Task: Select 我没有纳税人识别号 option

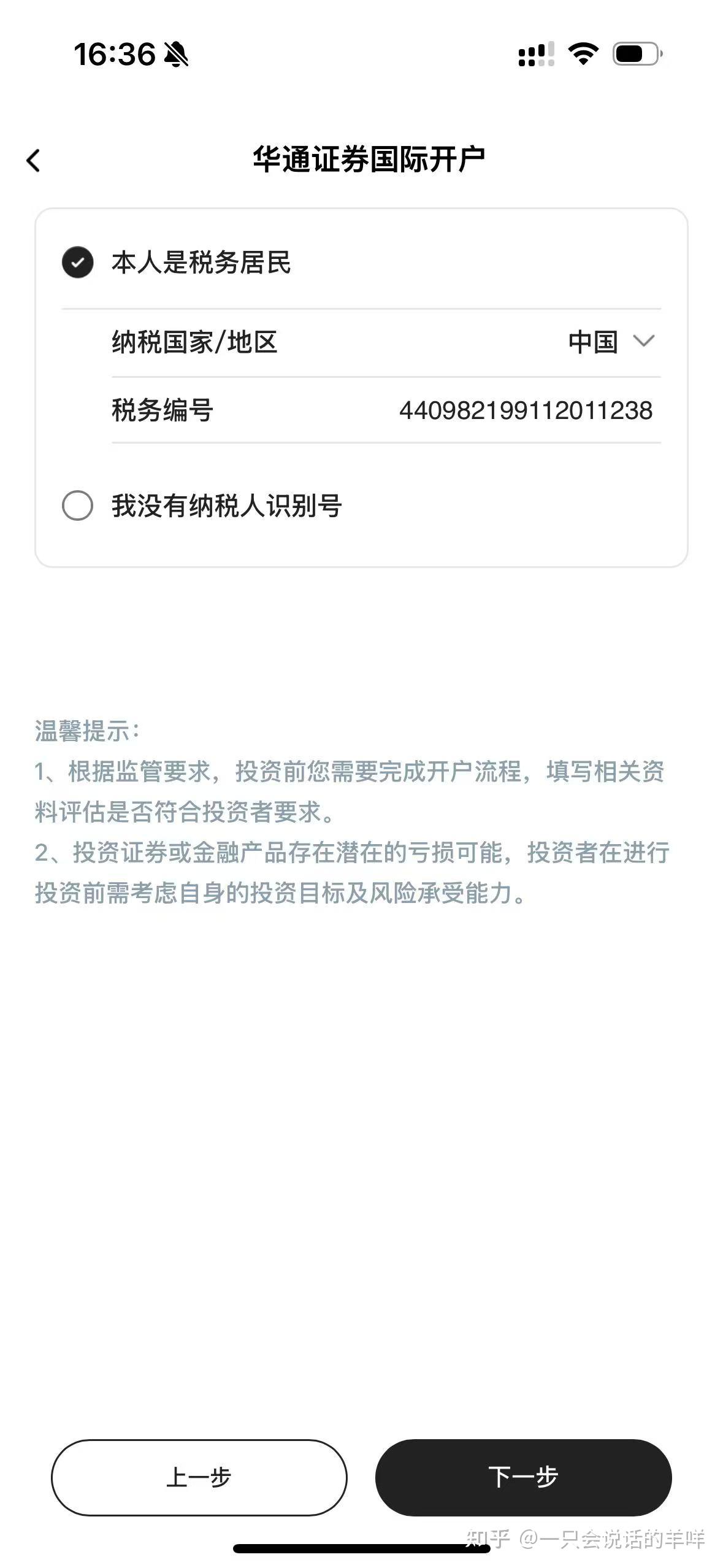Action: 78,506
